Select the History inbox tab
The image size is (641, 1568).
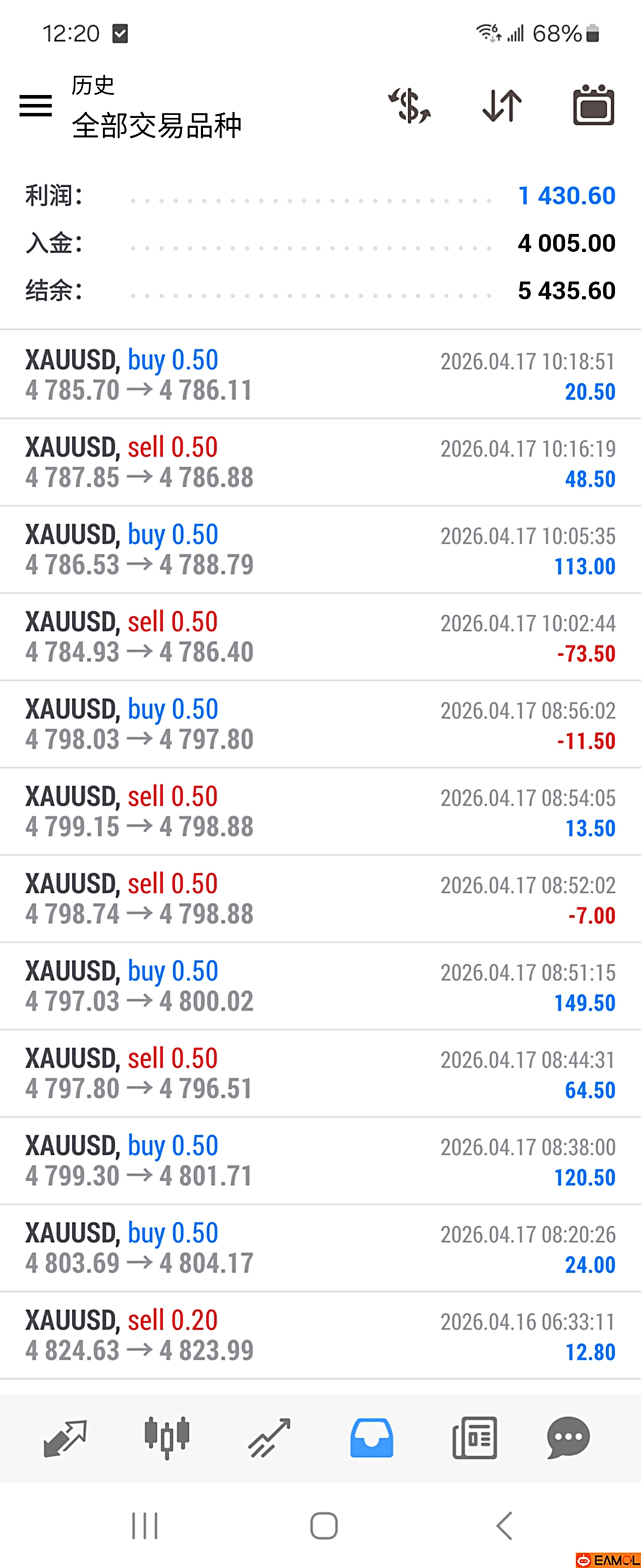pos(371,1438)
